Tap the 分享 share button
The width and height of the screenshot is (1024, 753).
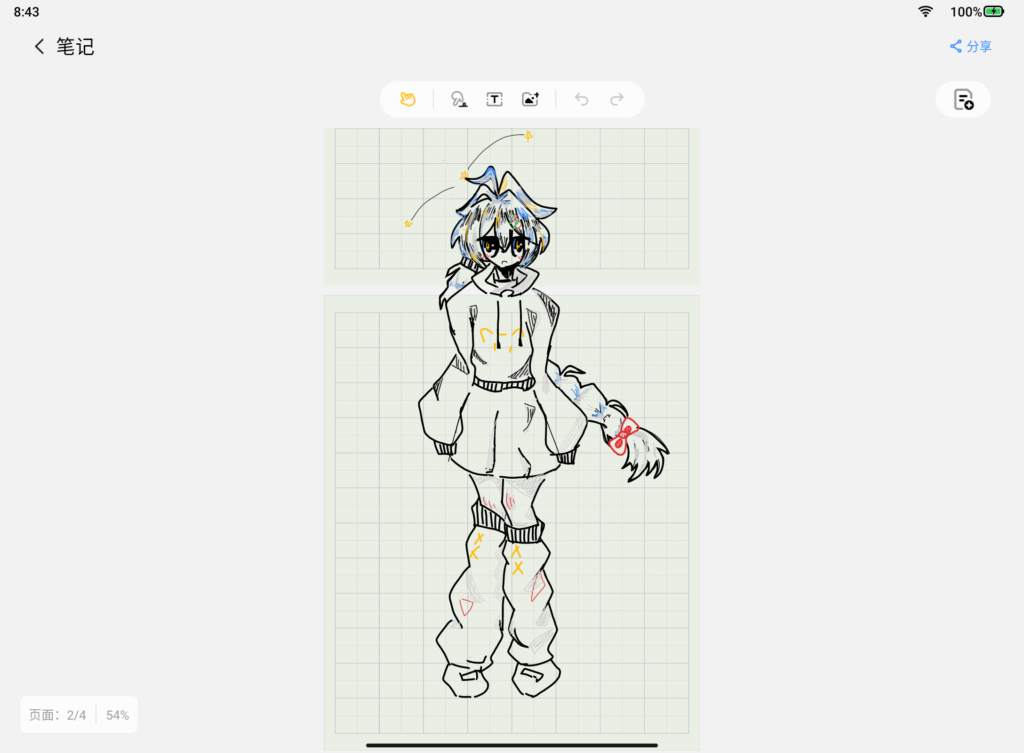coord(970,46)
